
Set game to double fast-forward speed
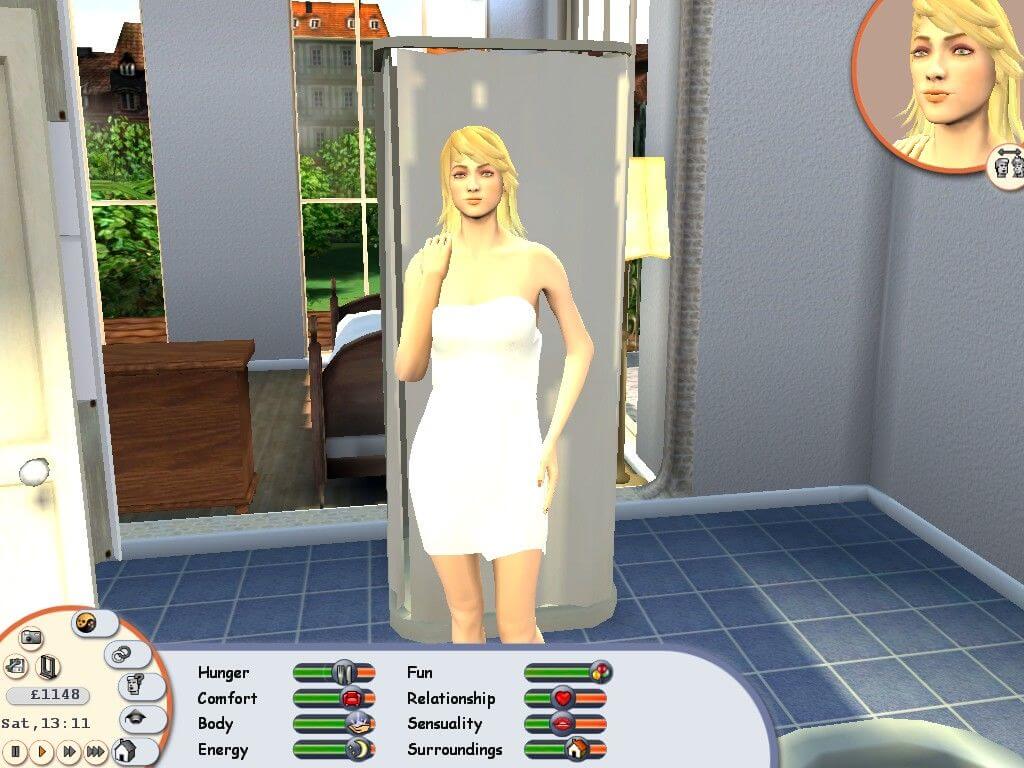point(68,751)
